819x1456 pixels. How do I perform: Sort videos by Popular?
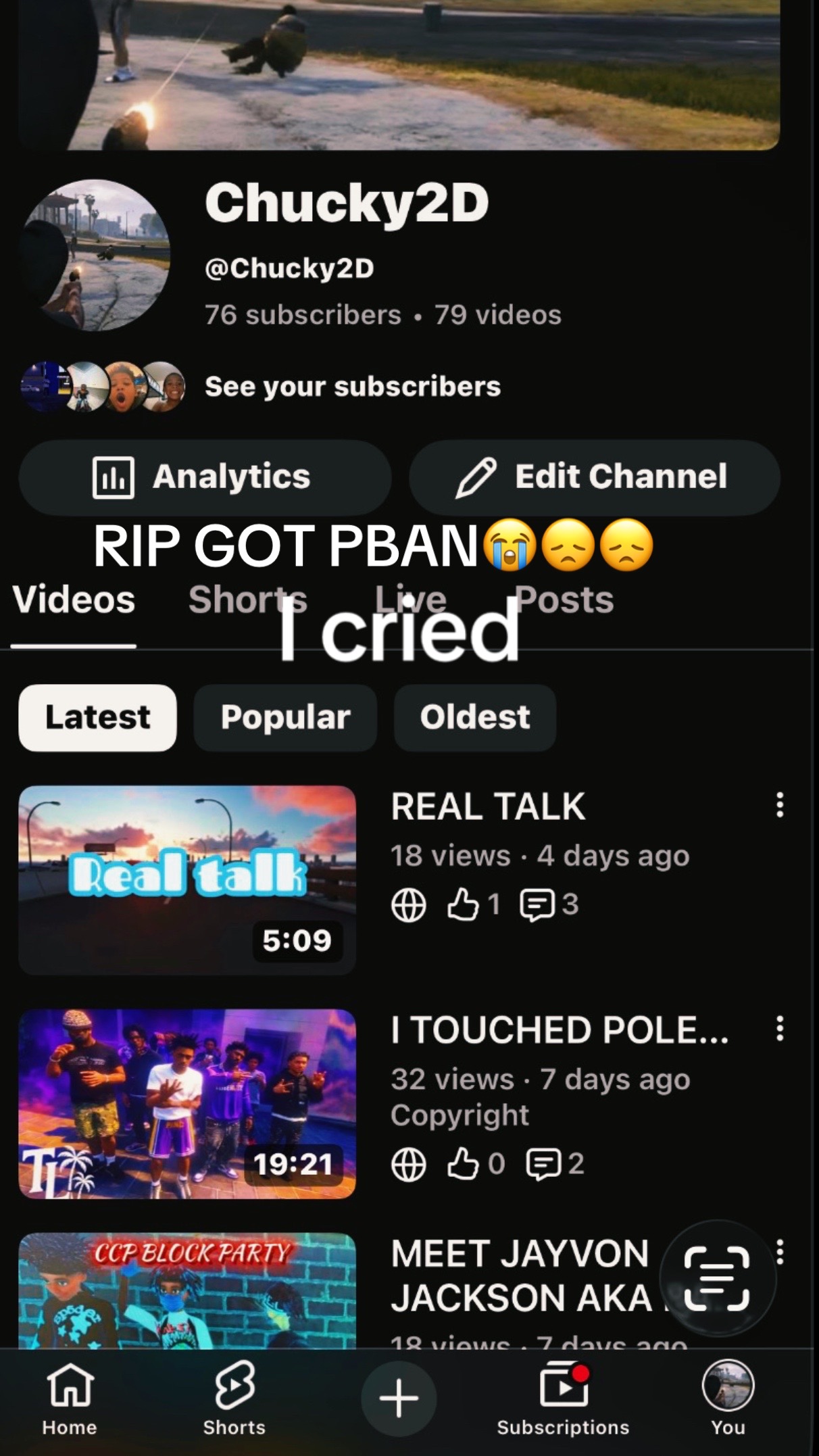pyautogui.click(x=285, y=718)
